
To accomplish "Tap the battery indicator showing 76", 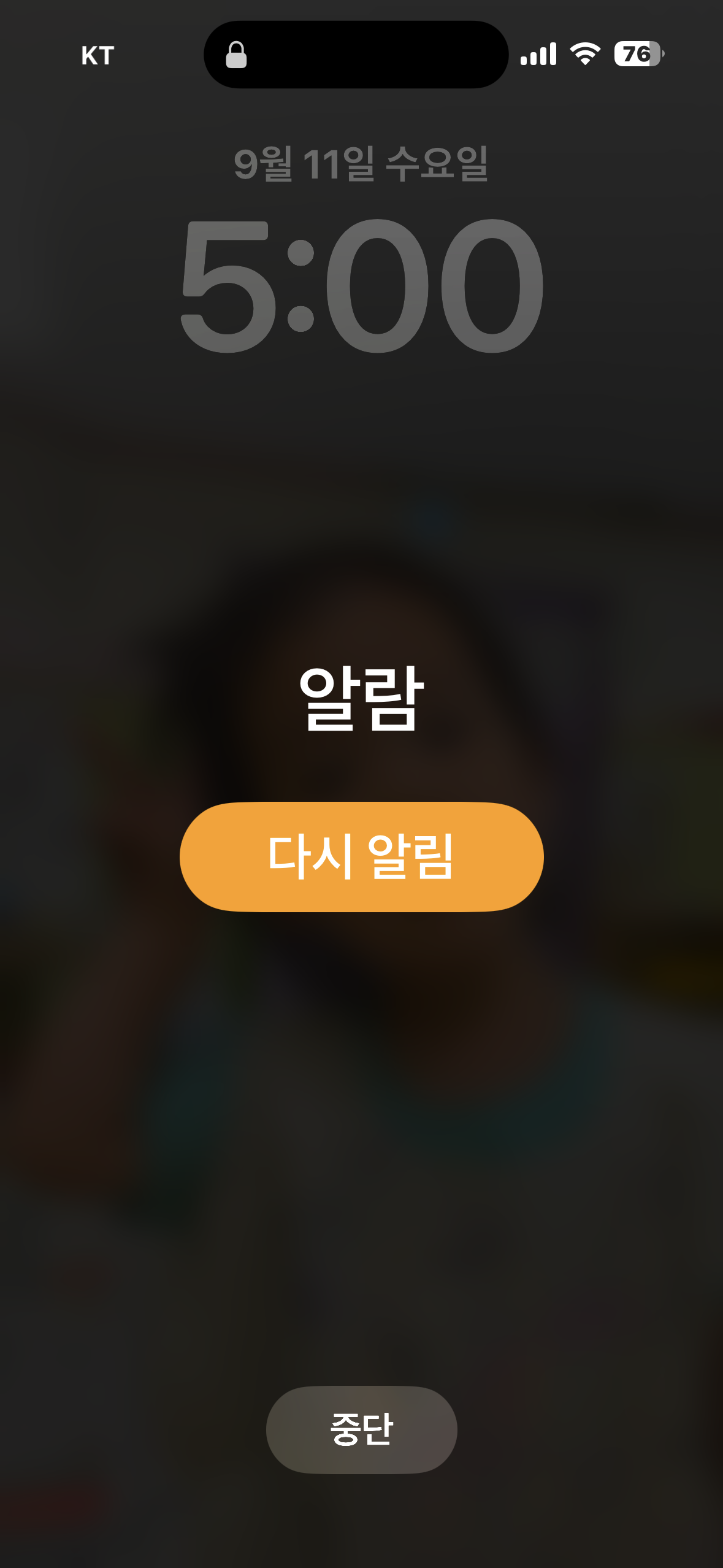I will (x=636, y=55).
